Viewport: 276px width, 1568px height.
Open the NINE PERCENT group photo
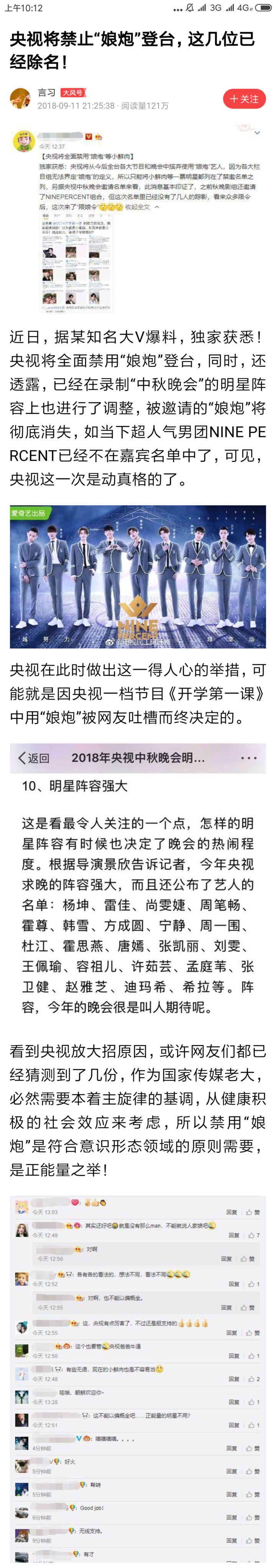tap(138, 576)
